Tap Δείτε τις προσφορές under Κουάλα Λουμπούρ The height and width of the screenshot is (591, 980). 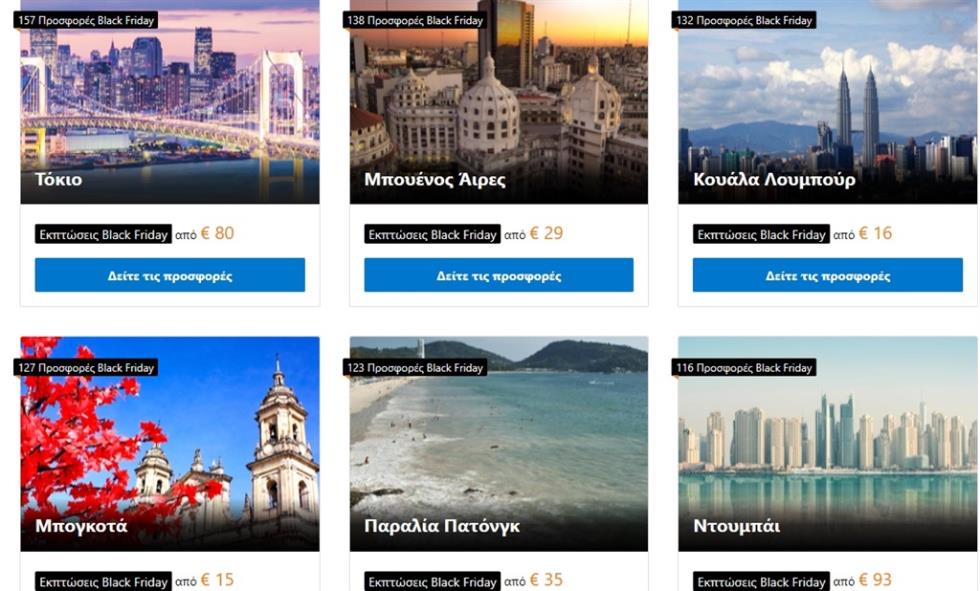827,275
